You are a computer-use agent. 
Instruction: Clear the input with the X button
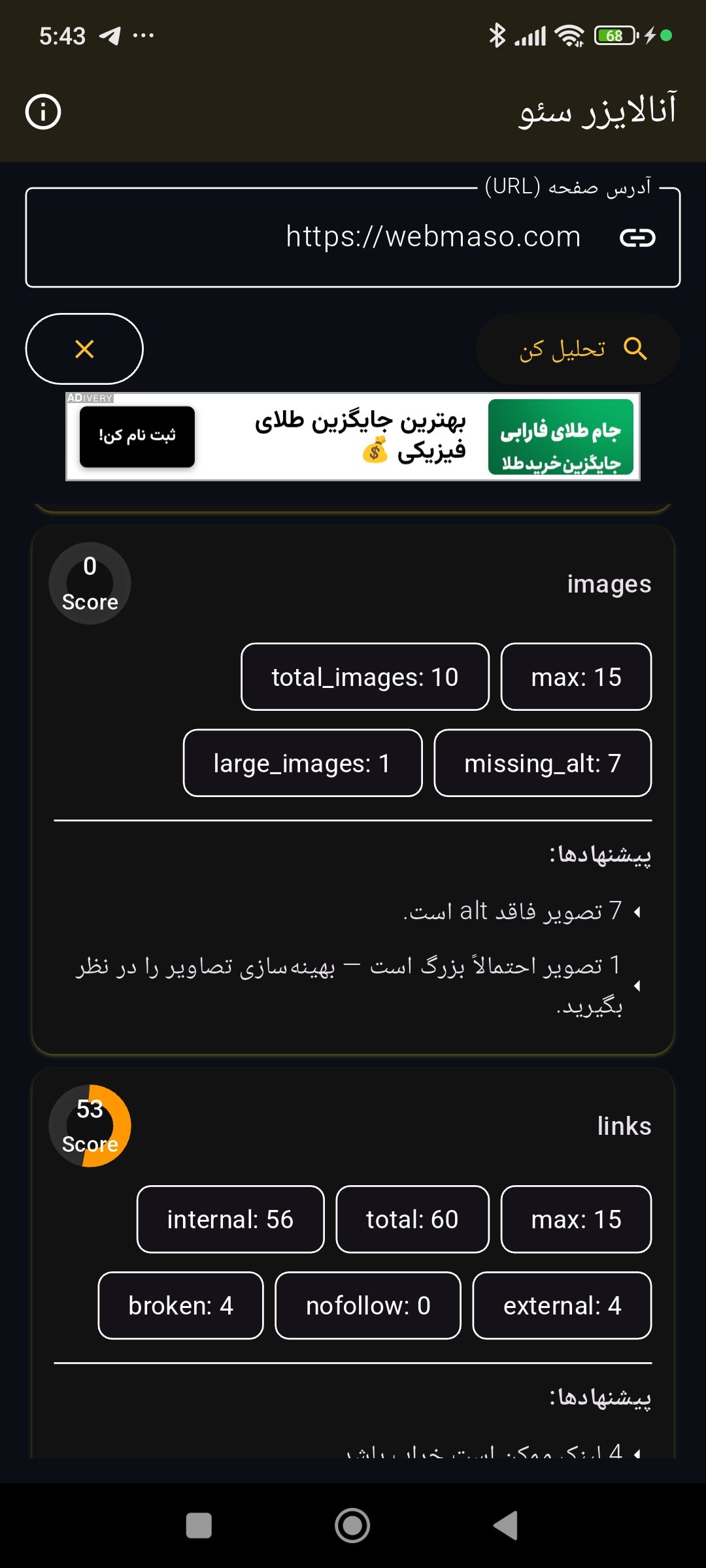pyautogui.click(x=84, y=349)
